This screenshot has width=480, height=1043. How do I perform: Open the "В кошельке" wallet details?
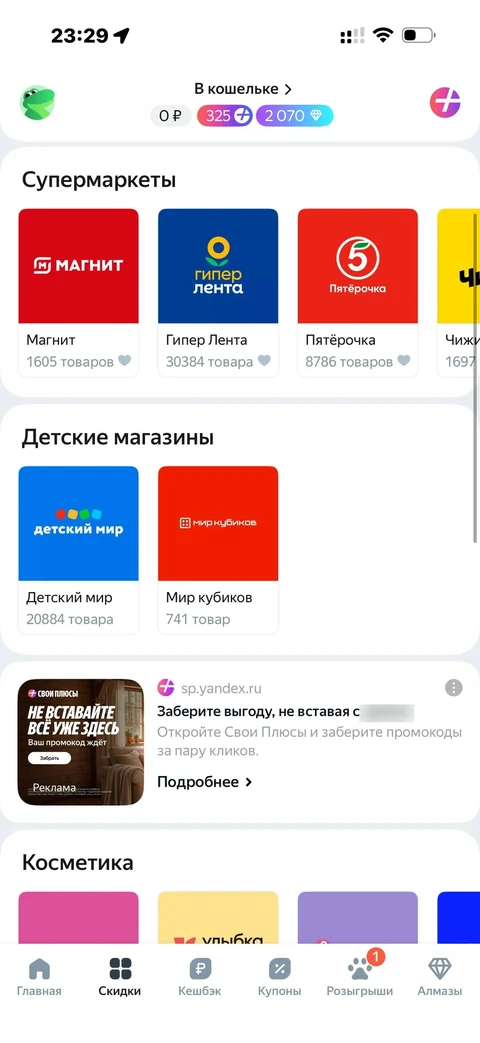coord(243,89)
